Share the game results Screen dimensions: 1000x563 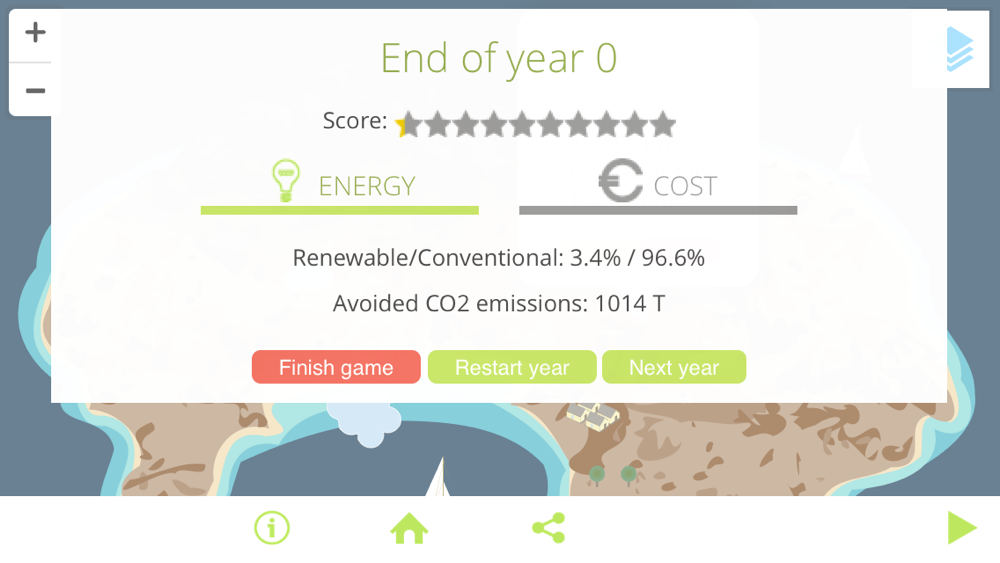[x=548, y=528]
